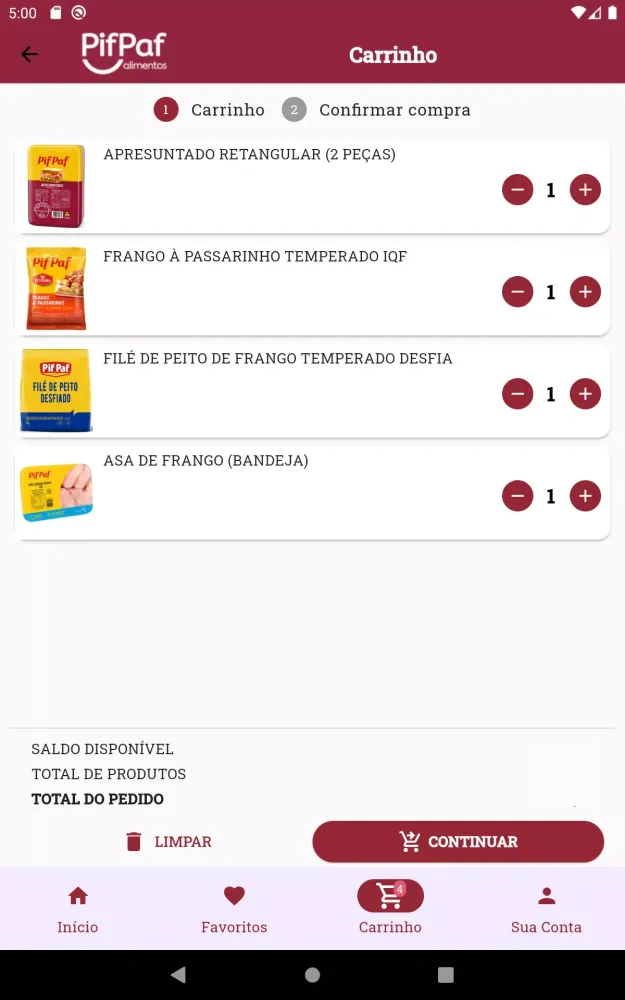
Task: Select the Carrinho tab
Action: click(390, 909)
